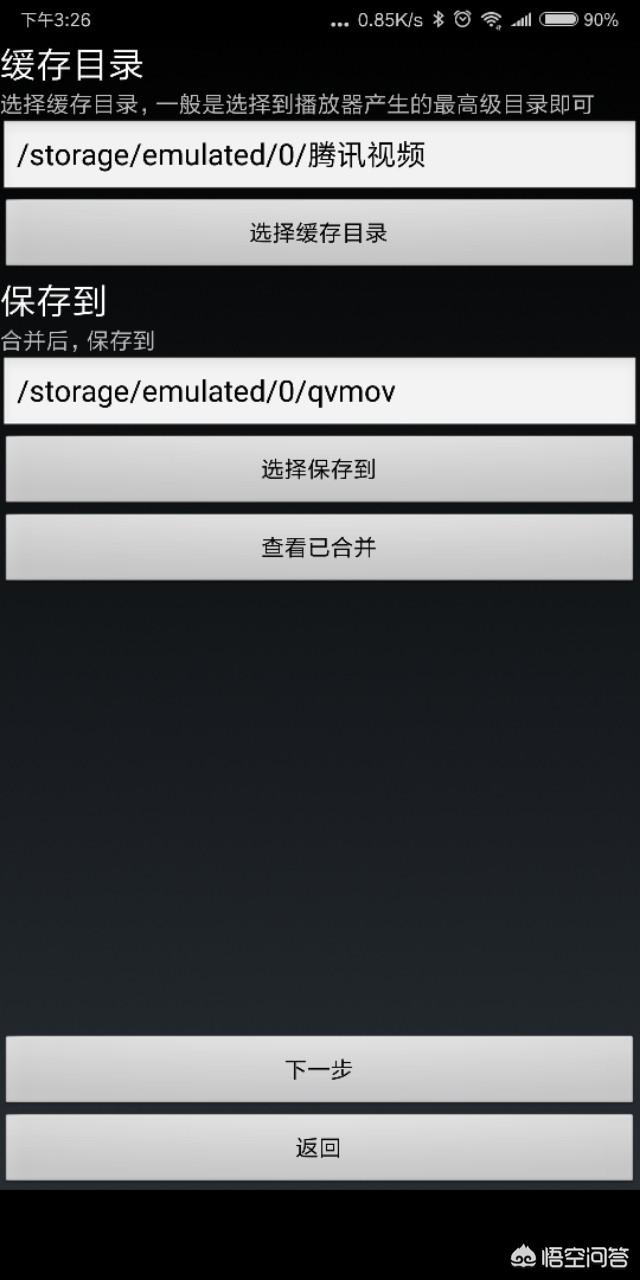Tap the 选择缓存目录 button

coord(320,233)
